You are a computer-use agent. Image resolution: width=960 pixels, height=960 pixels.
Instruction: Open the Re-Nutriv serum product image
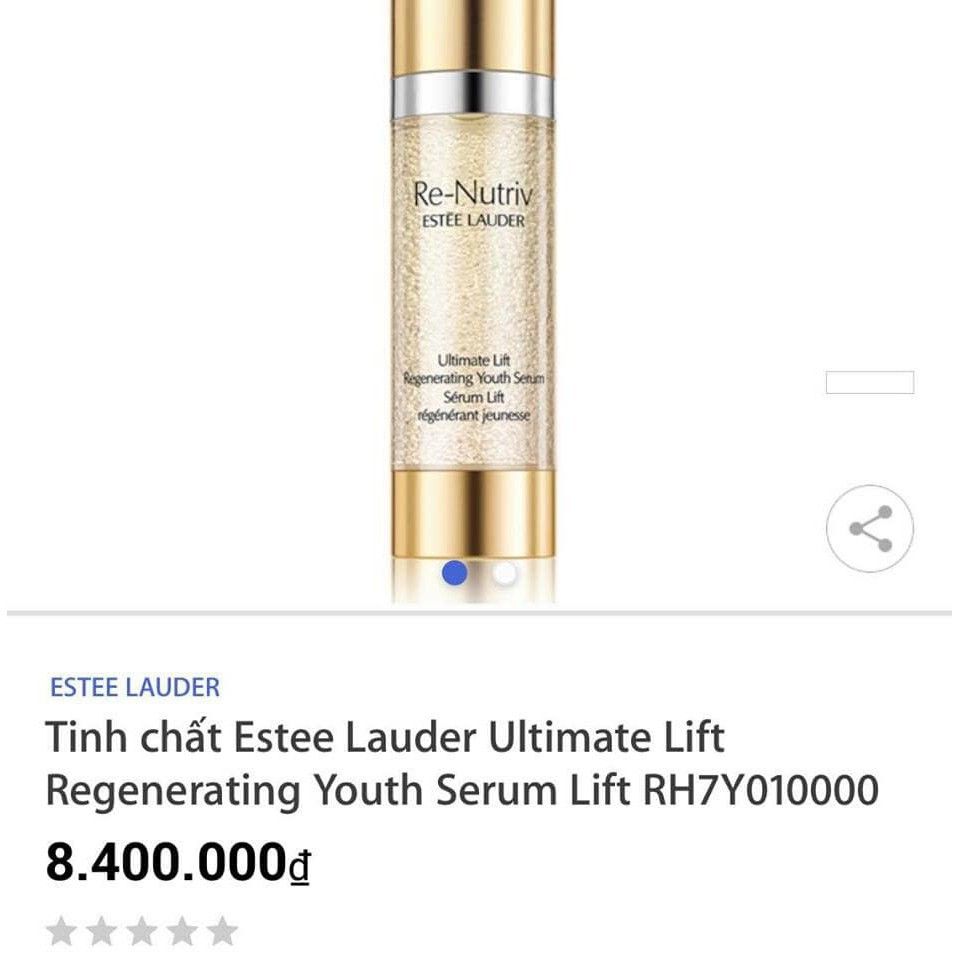[472, 300]
